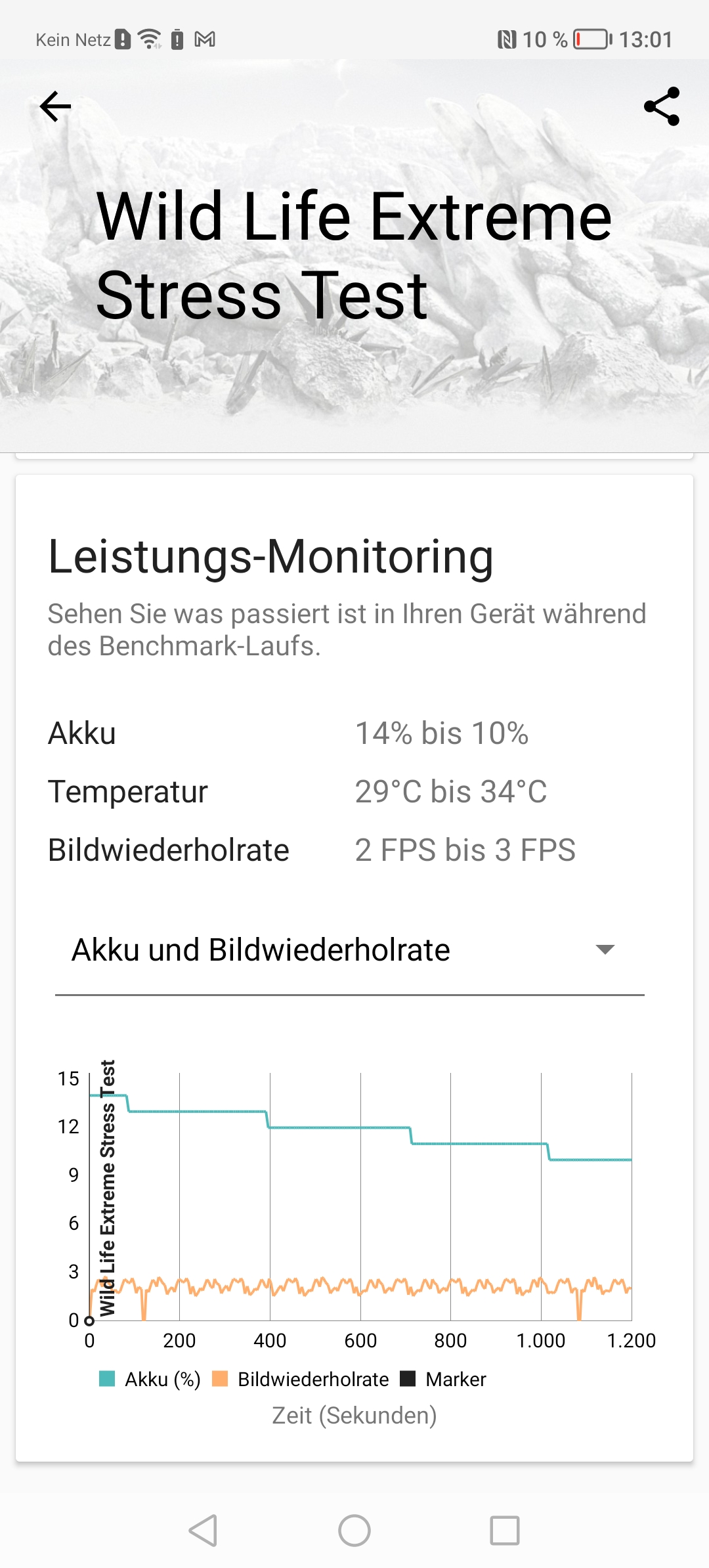
Task: Share the Wild Life Extreme results
Action: click(x=661, y=106)
